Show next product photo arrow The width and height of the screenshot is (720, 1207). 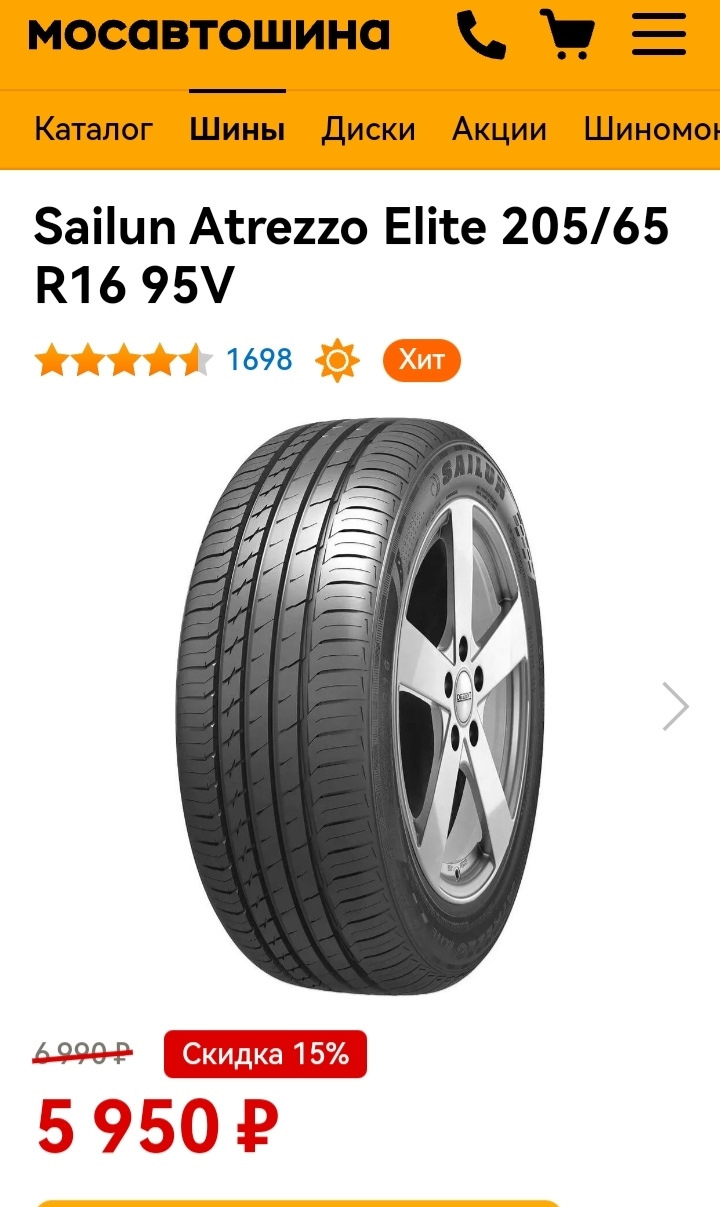coord(676,707)
